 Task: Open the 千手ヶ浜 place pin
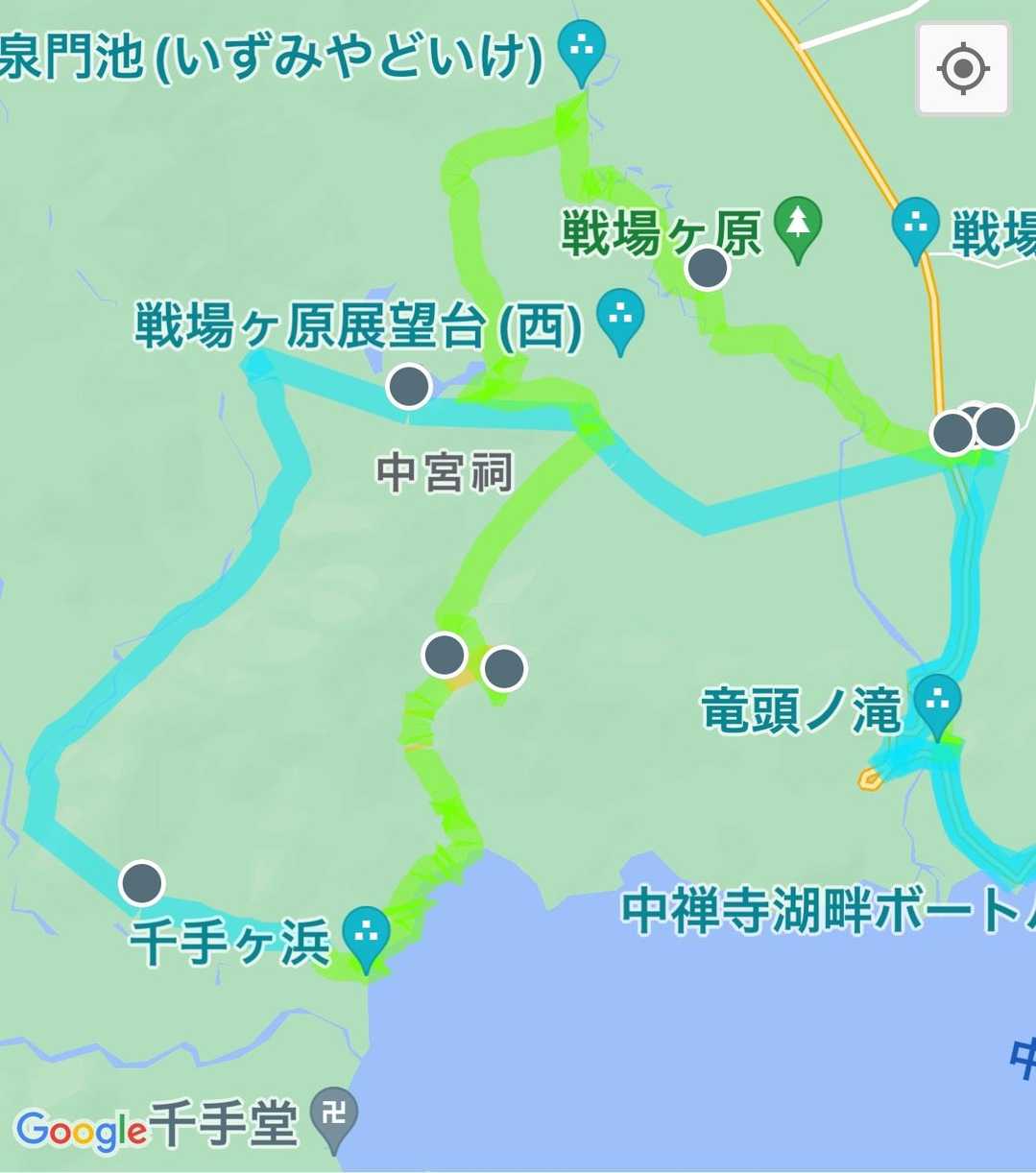coord(366,936)
